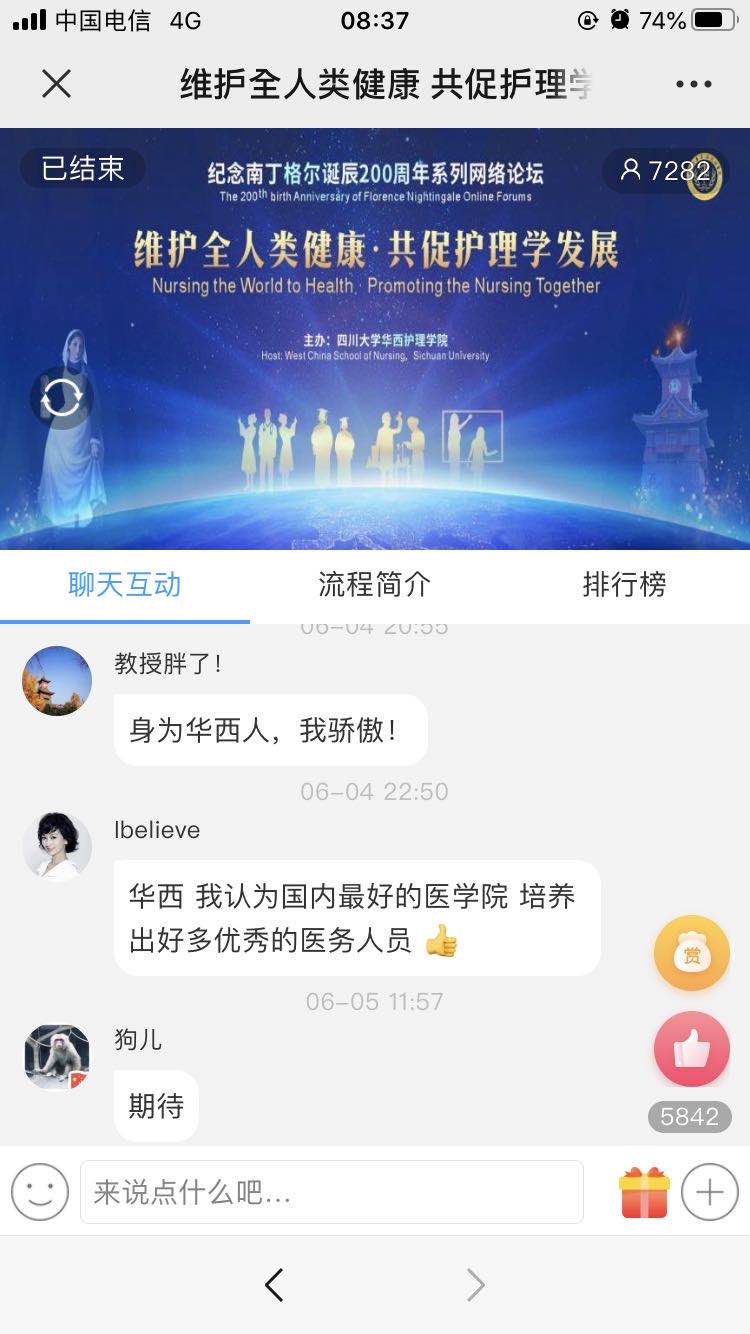The width and height of the screenshot is (750, 1334).
Task: View the profile picture of 狗儿
Action: click(x=57, y=1057)
